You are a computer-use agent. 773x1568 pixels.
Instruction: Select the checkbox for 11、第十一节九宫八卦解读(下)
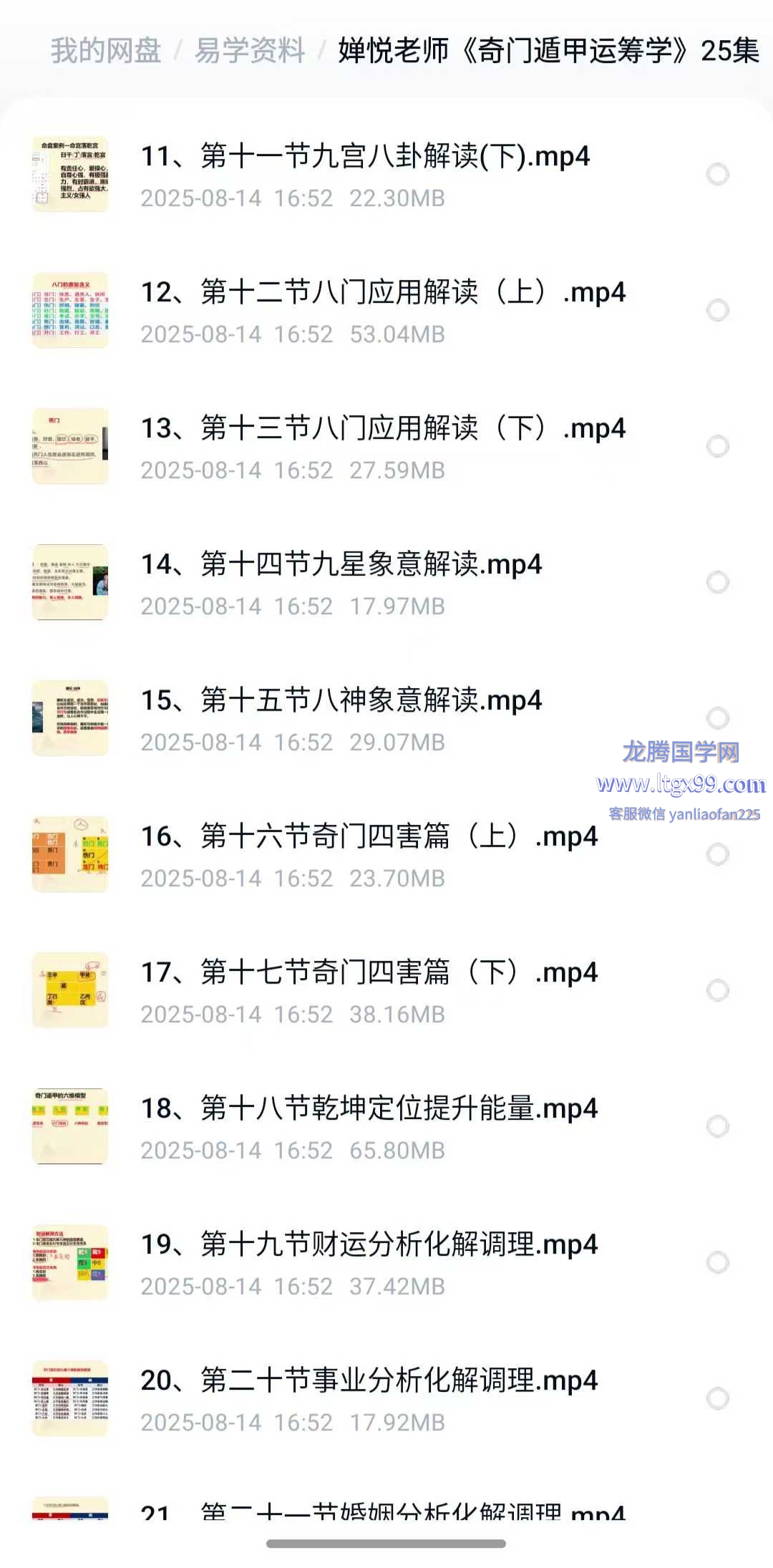717,174
